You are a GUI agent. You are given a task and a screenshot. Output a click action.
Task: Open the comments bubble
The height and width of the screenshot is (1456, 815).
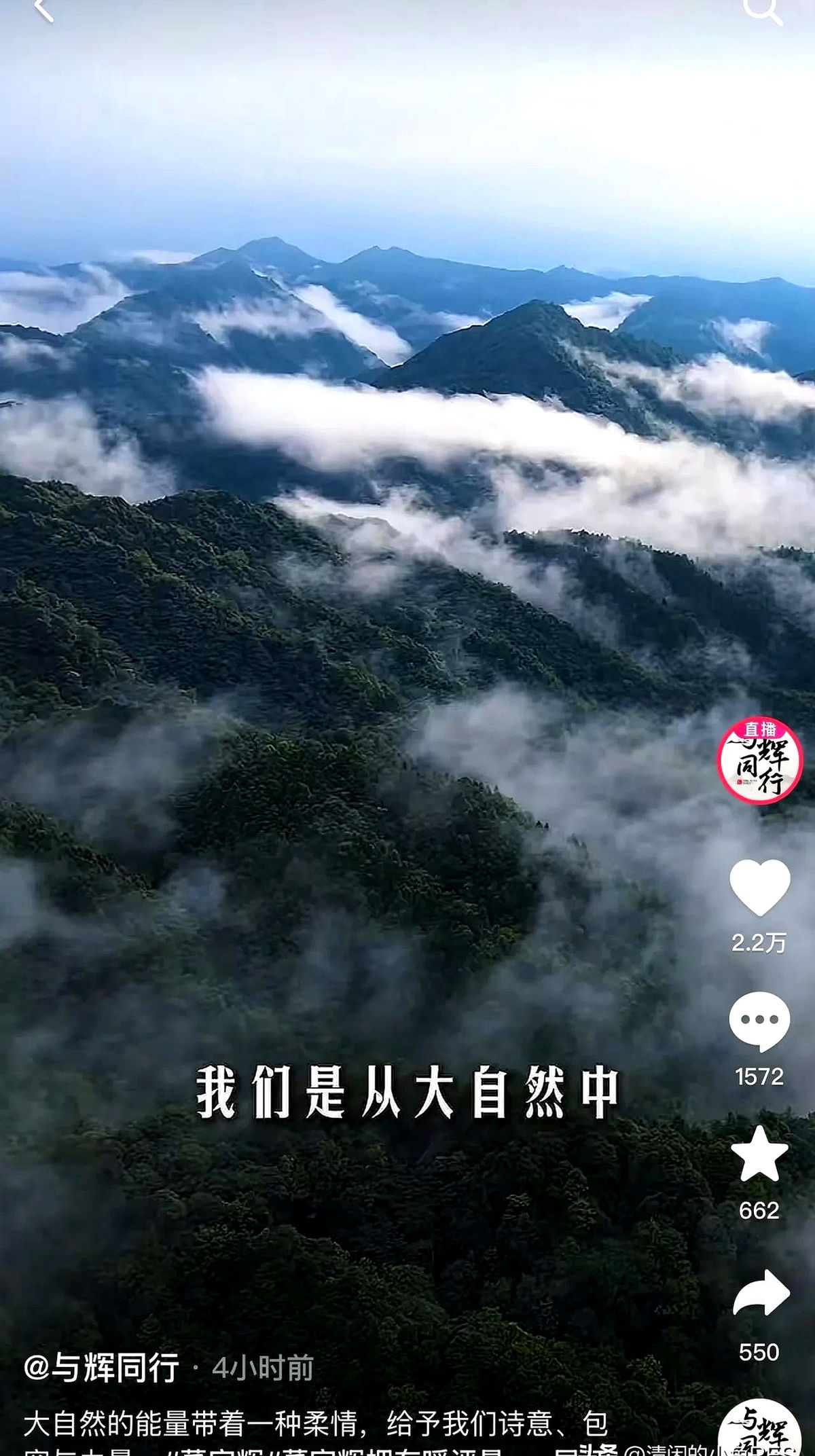759,1021
